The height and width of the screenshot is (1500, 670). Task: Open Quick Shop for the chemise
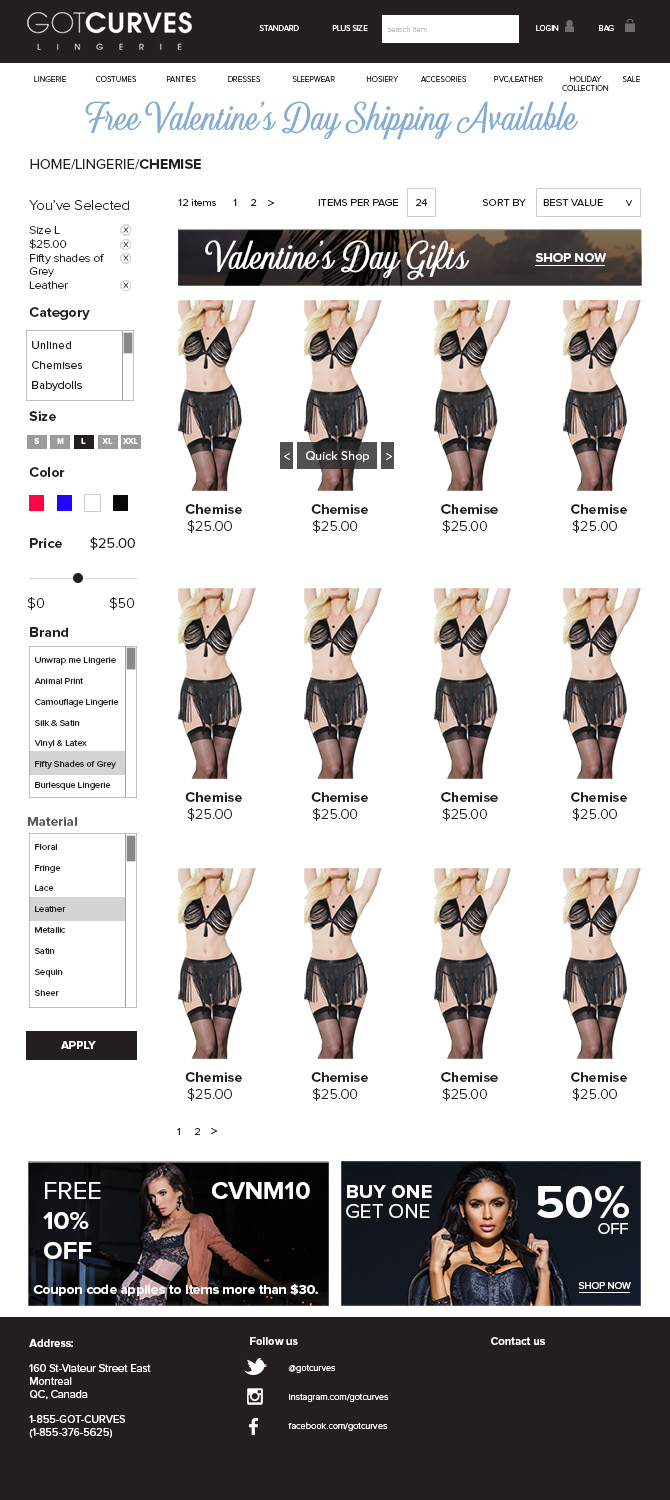(x=337, y=456)
